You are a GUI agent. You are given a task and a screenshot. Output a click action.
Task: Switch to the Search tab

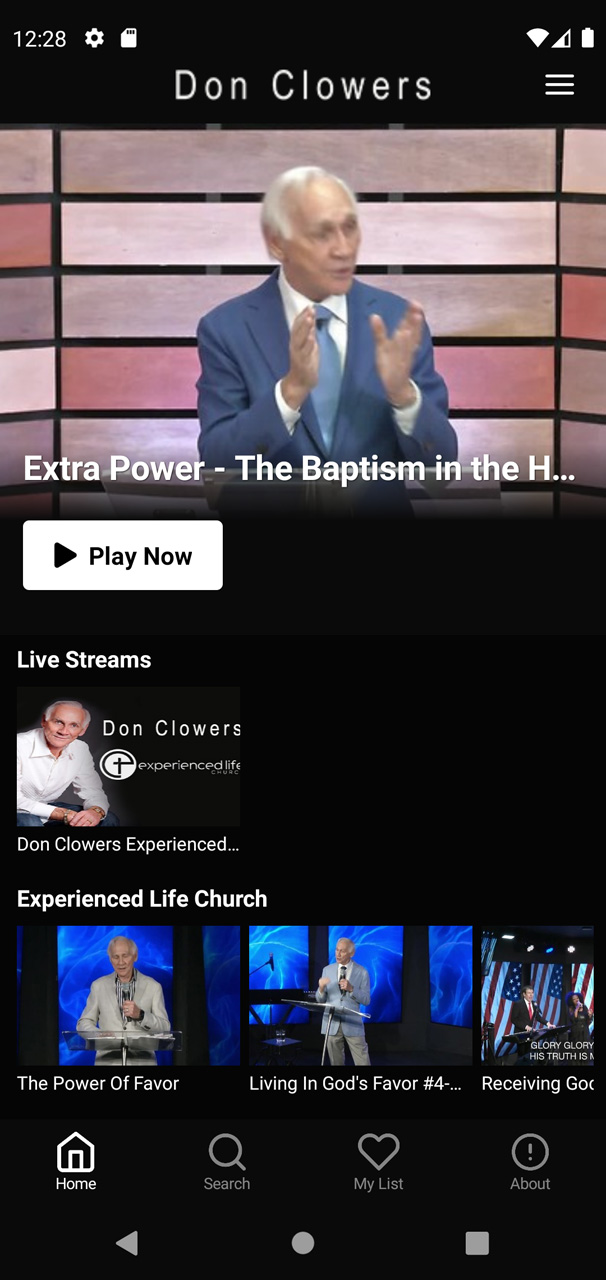[x=227, y=1163]
